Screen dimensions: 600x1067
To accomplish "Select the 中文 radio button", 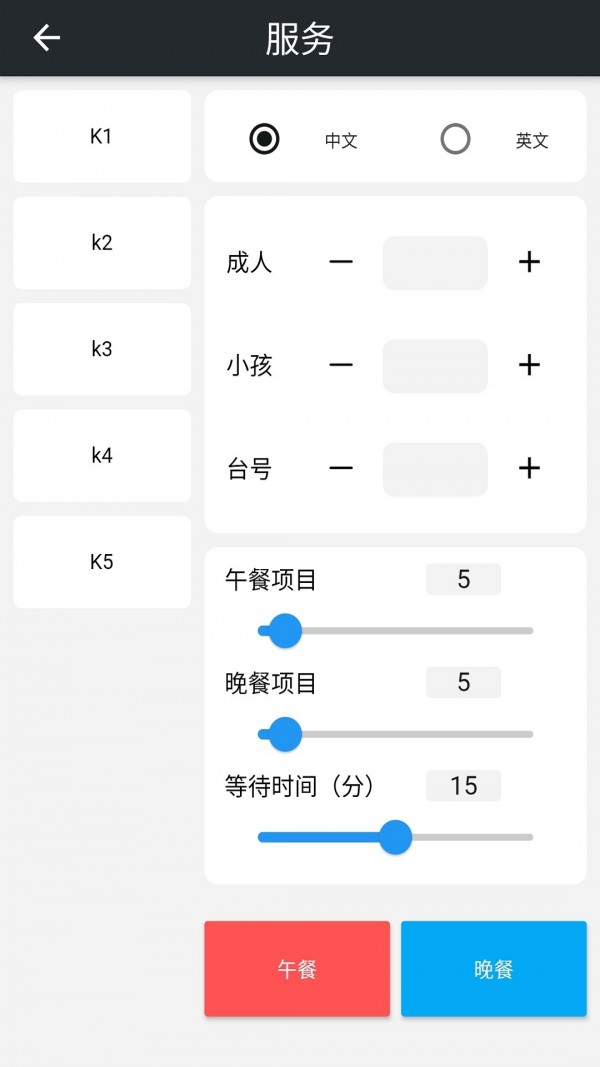I will tap(265, 139).
